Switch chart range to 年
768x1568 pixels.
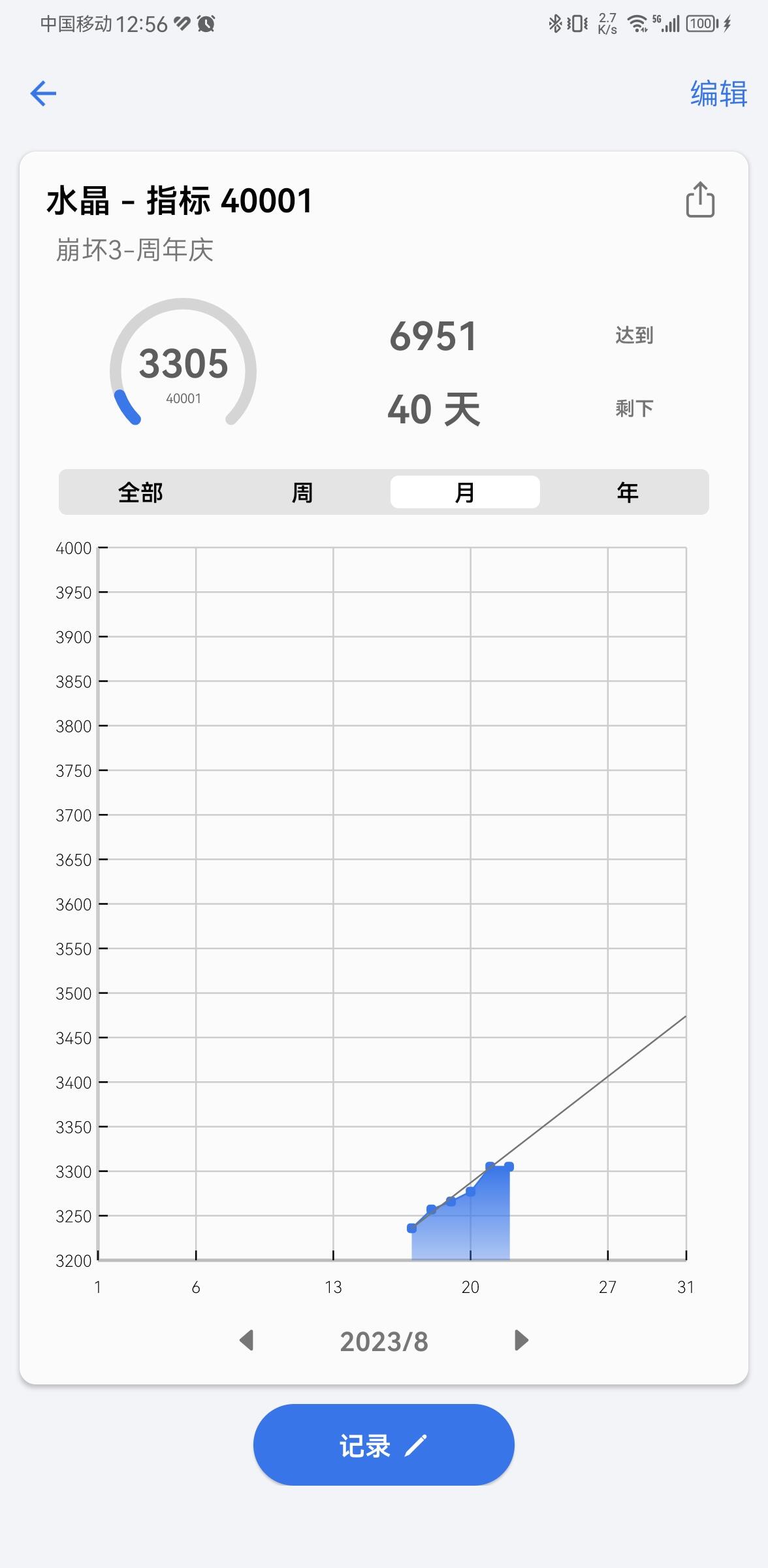628,492
